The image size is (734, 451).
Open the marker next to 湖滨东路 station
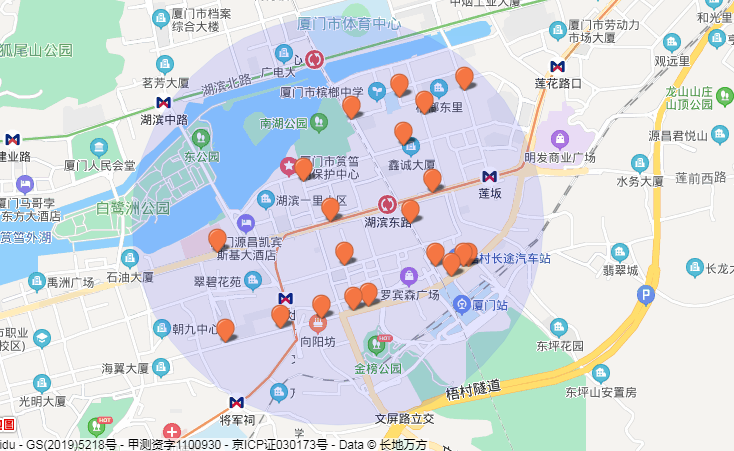(410, 210)
